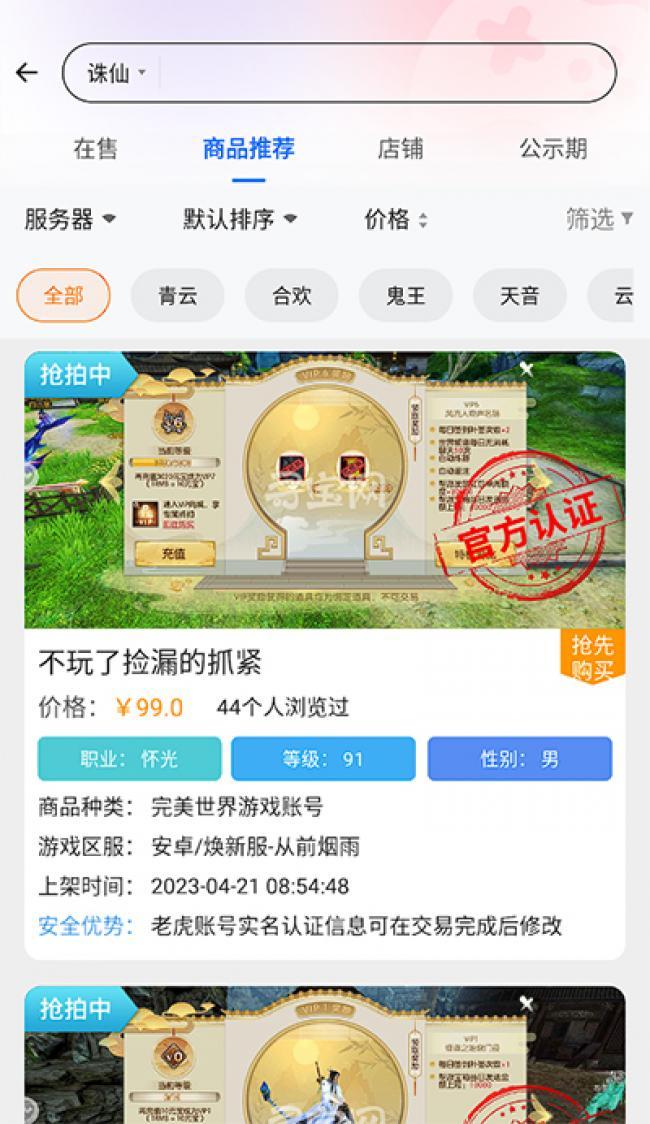Select the 商品推荐 tab
Viewport: 650px width, 1124px height.
248,149
